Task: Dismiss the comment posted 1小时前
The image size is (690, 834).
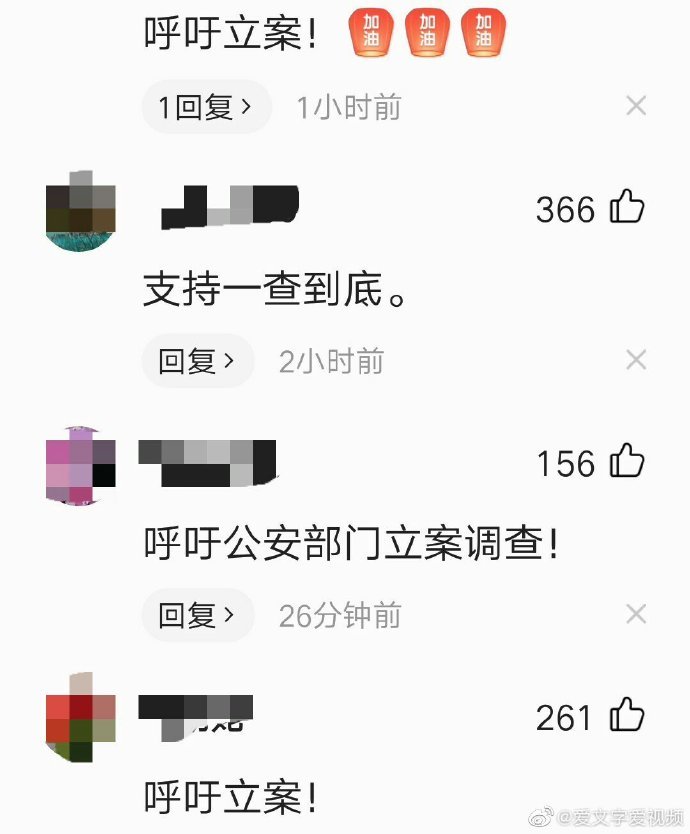Action: pyautogui.click(x=636, y=106)
